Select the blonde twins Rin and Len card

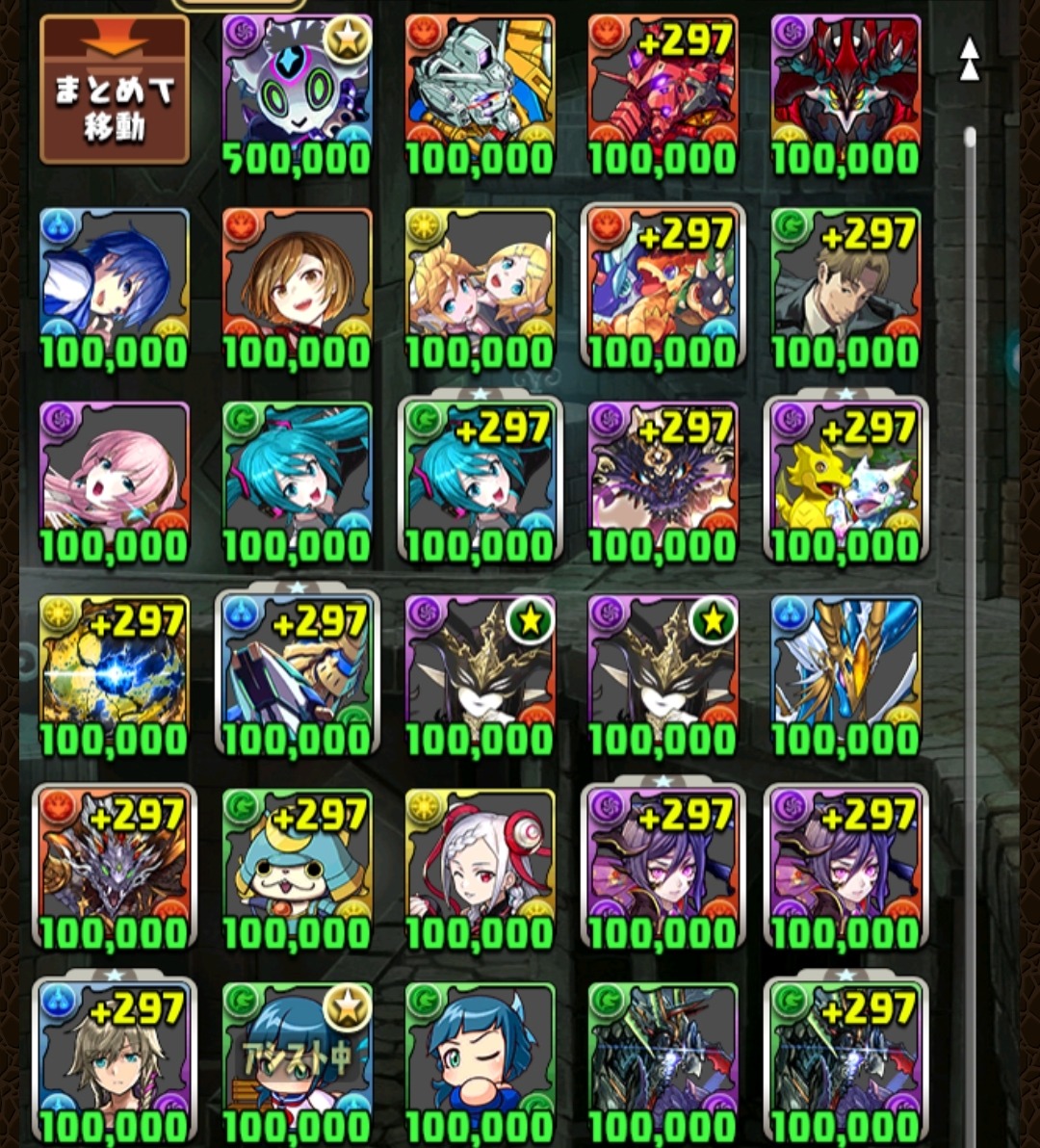480,287
